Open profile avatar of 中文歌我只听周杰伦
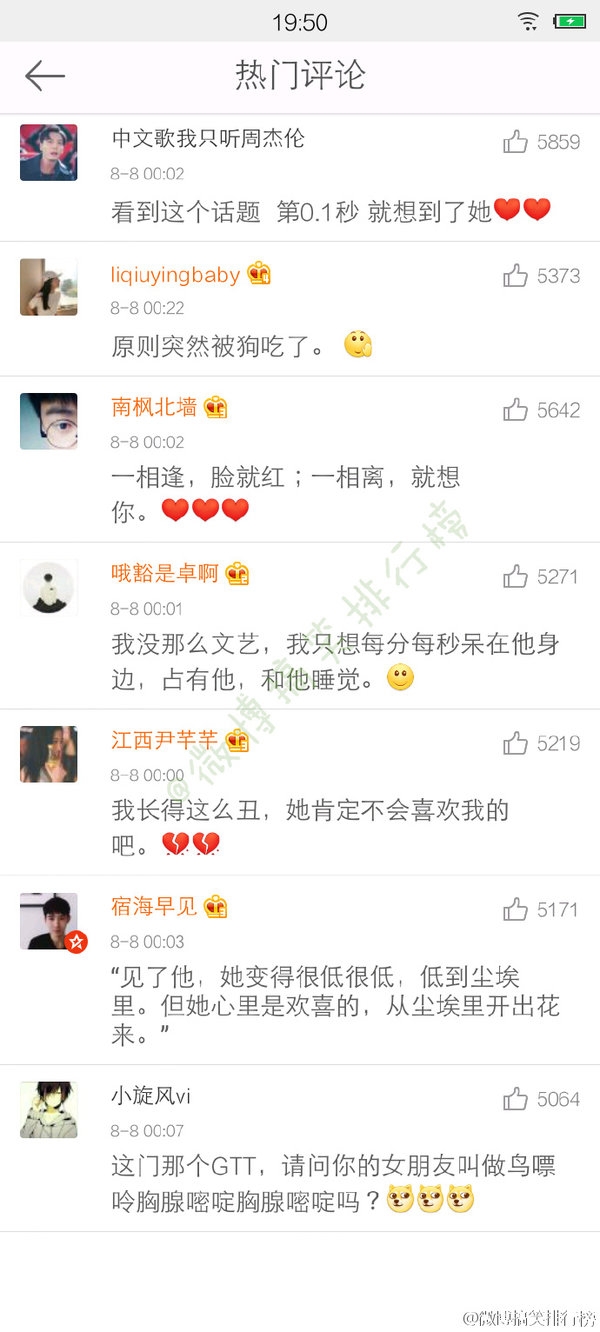The image size is (600, 1332). coord(48,152)
